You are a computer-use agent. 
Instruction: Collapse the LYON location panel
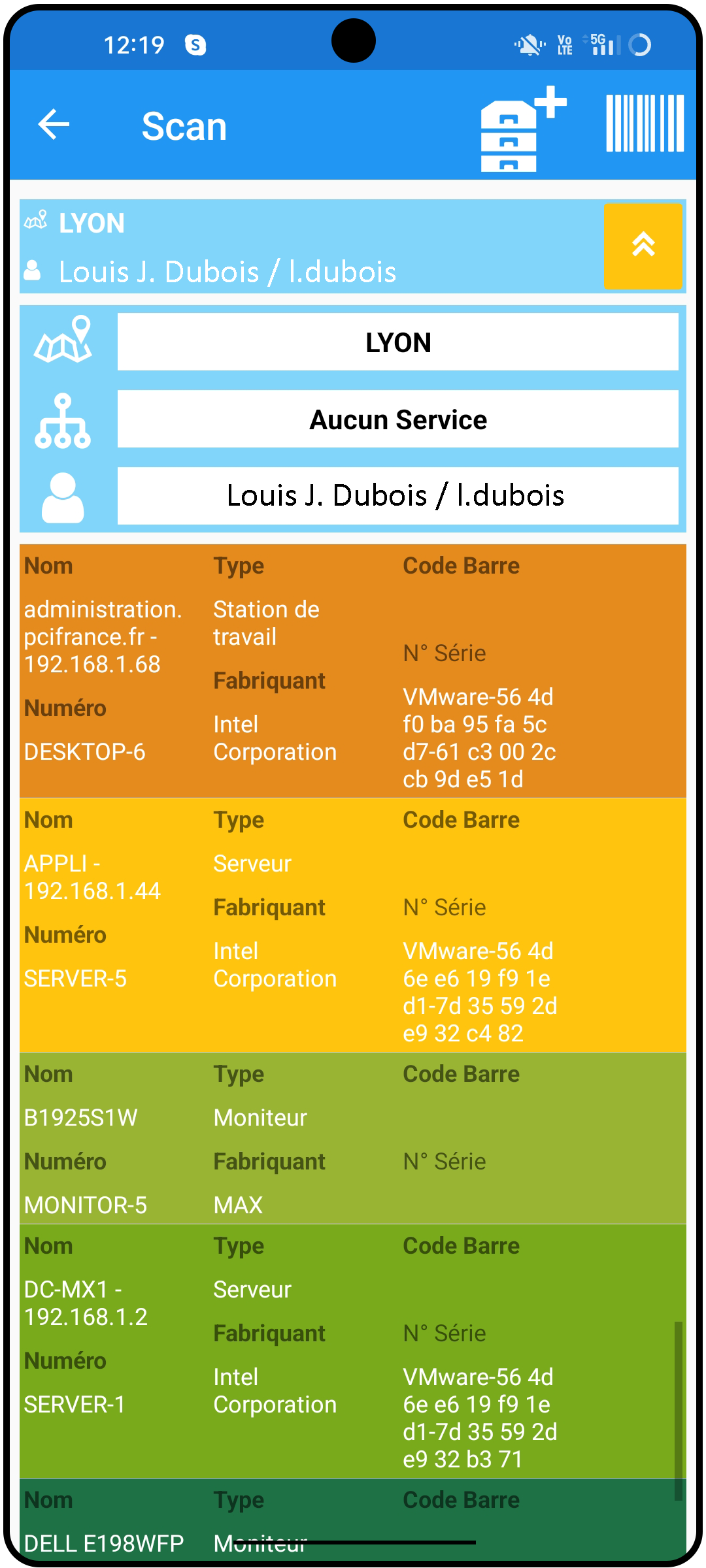(643, 246)
